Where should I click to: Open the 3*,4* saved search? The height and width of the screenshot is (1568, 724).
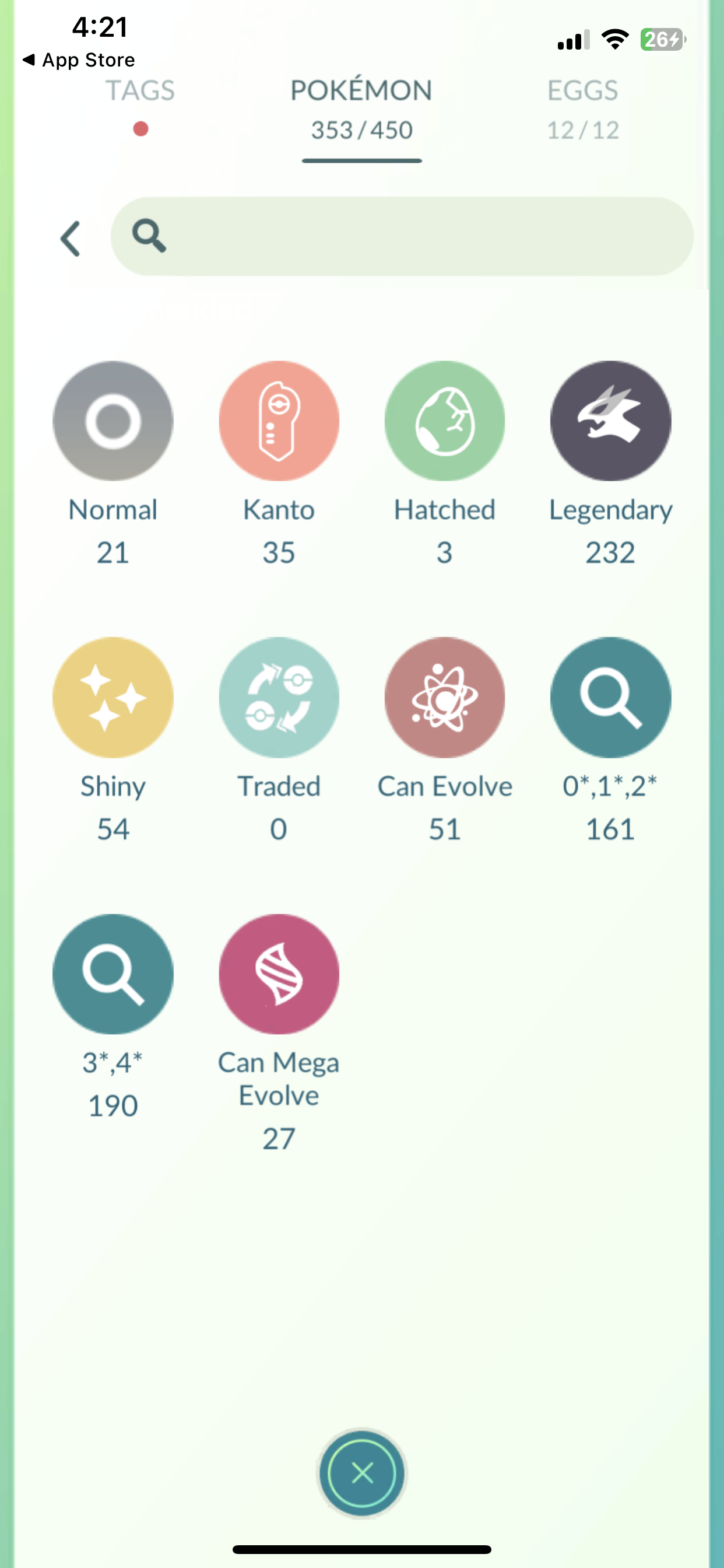click(113, 974)
